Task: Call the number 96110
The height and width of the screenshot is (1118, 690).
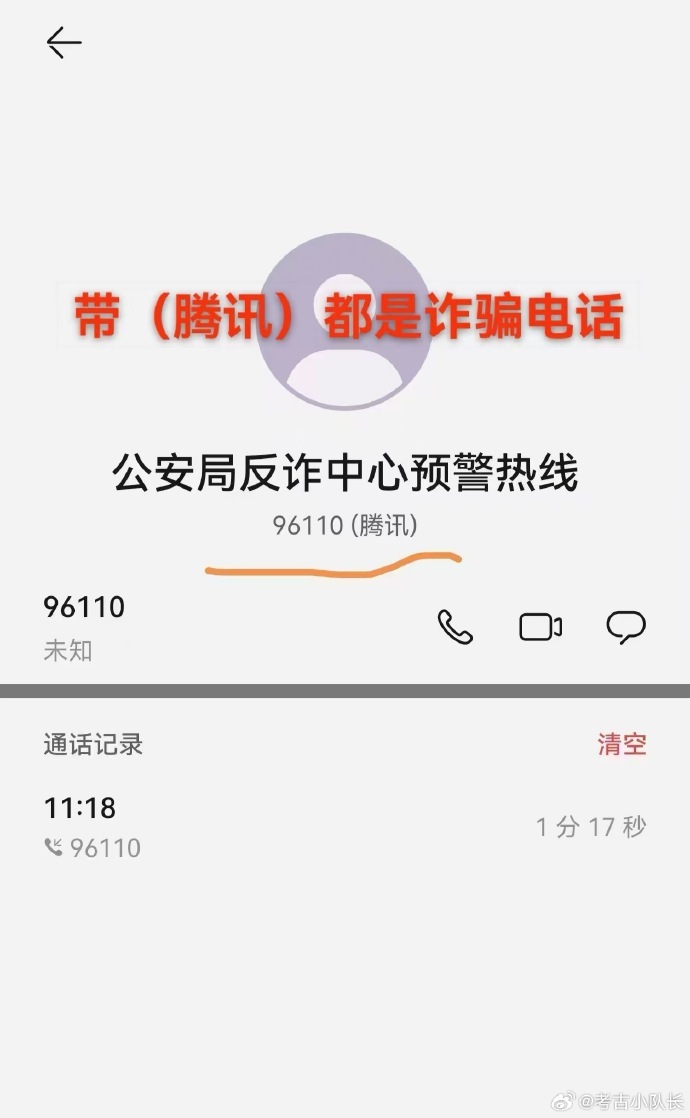Action: point(455,627)
